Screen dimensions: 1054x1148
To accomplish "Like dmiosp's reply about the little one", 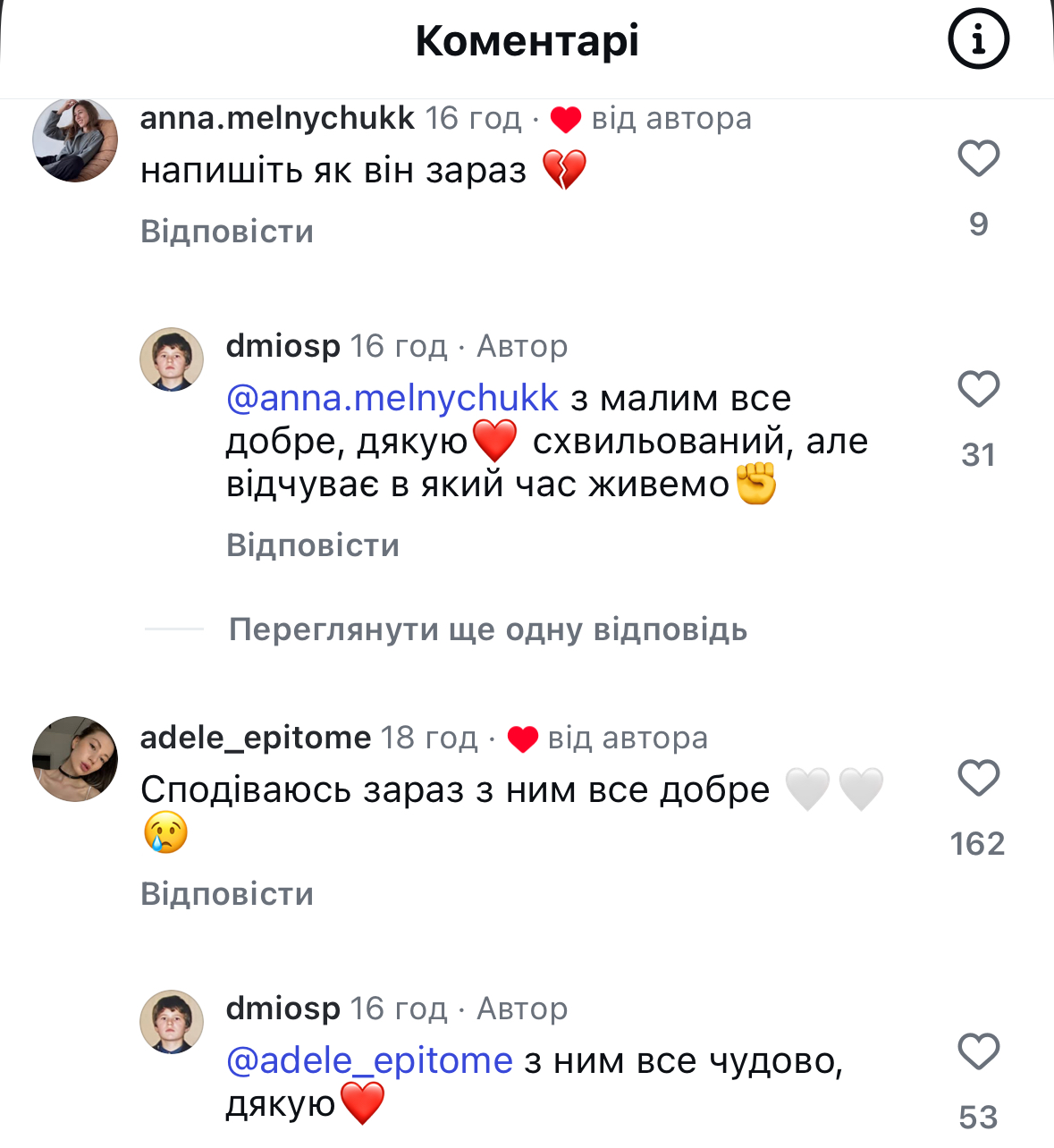I will point(978,390).
